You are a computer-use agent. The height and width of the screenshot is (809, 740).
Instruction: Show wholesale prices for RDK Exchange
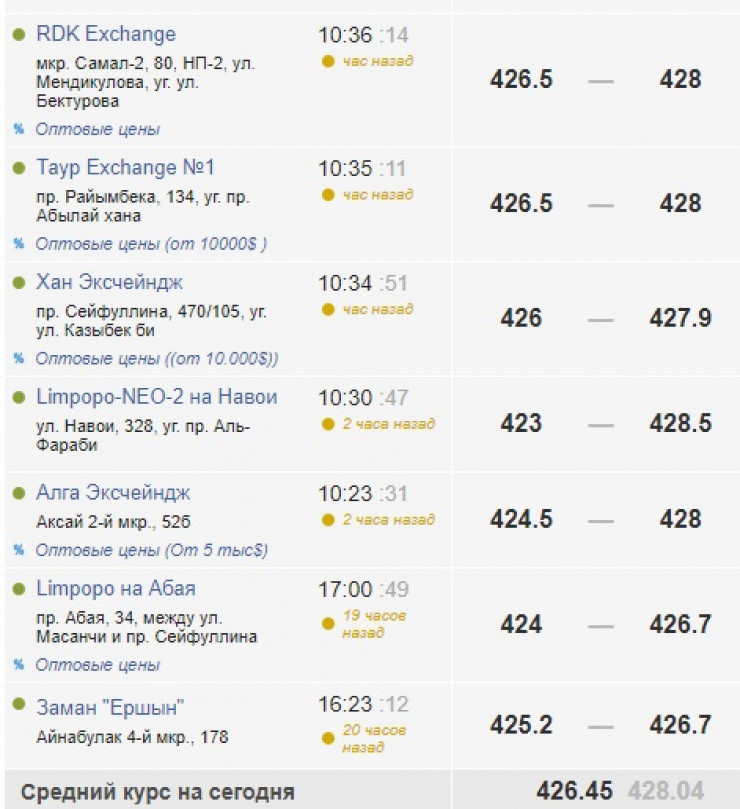coord(97,129)
